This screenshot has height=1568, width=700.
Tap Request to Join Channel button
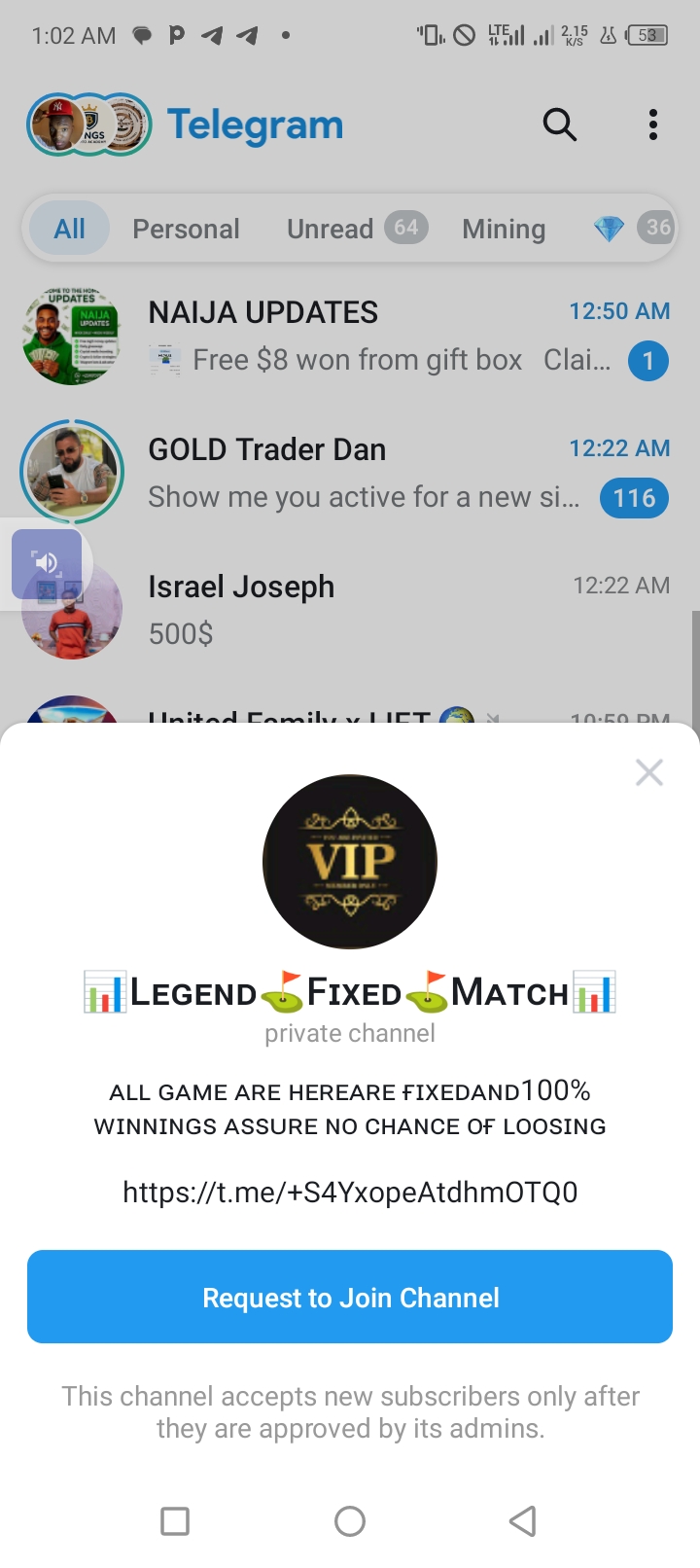click(x=350, y=1297)
